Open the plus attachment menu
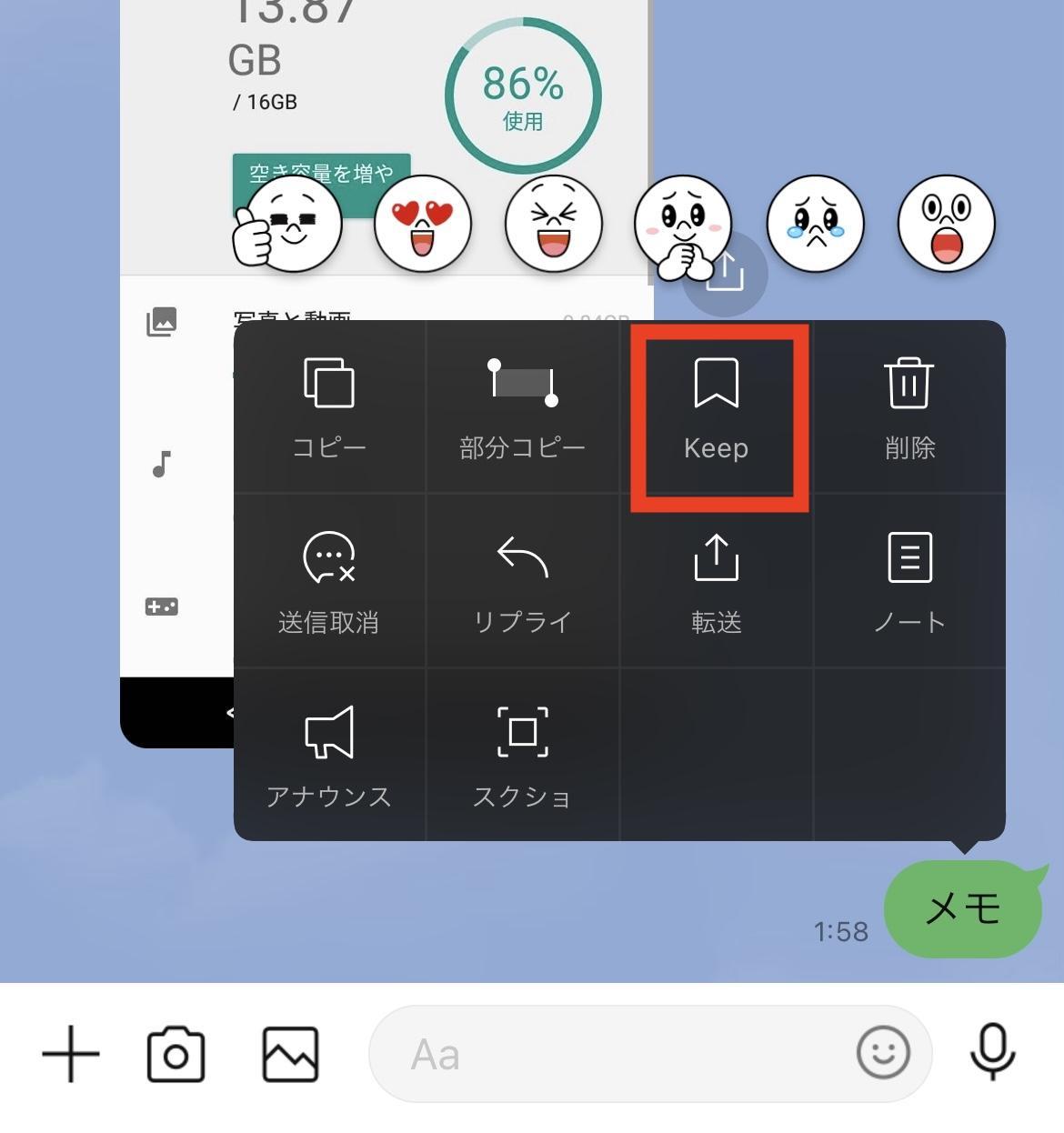Screen dimensions: 1064x1133 (x=71, y=1054)
